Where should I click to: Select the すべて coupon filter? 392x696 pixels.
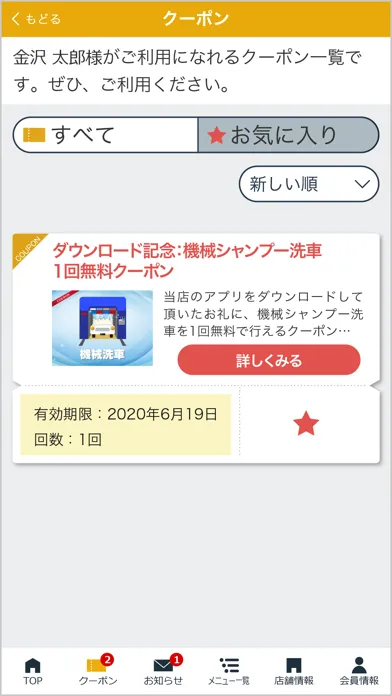click(105, 135)
